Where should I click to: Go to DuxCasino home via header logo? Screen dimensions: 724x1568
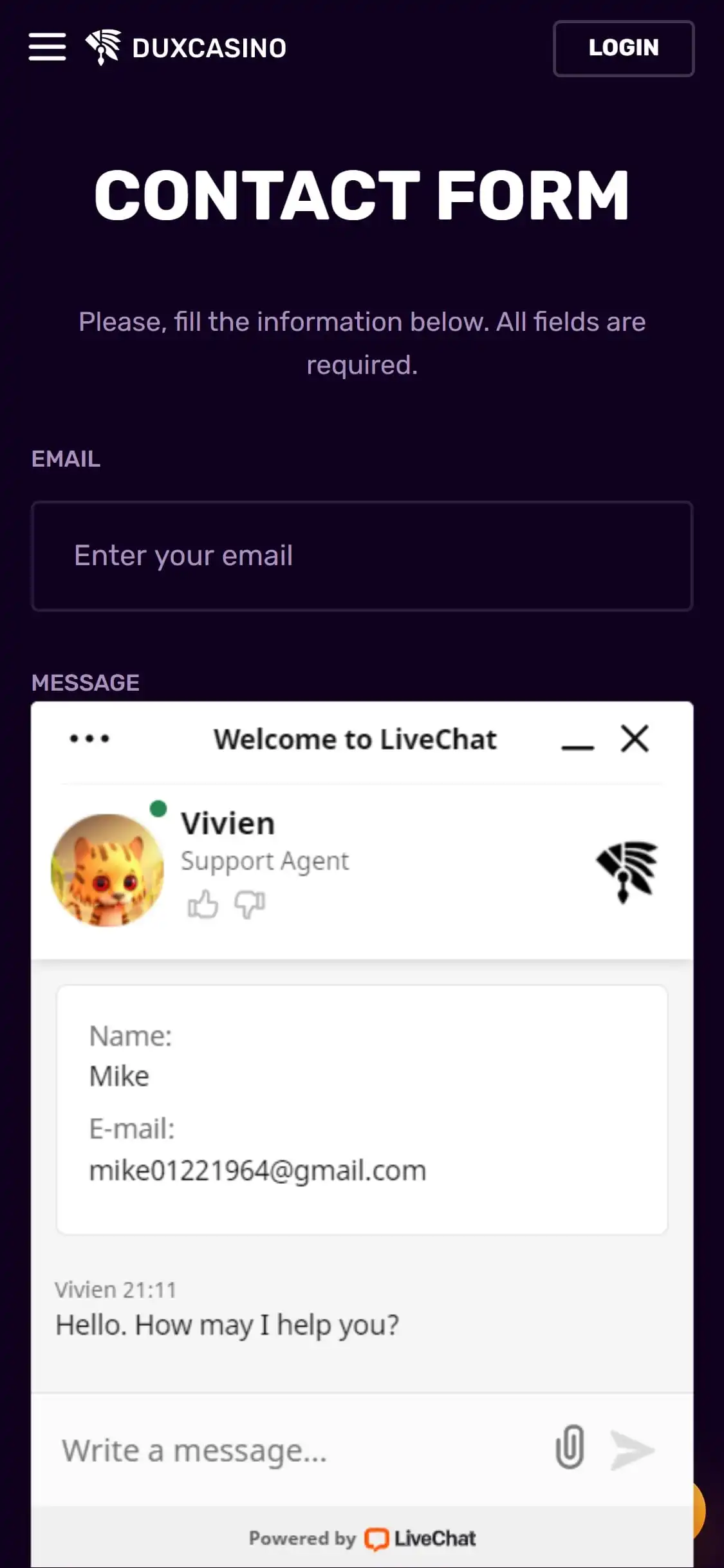point(187,48)
